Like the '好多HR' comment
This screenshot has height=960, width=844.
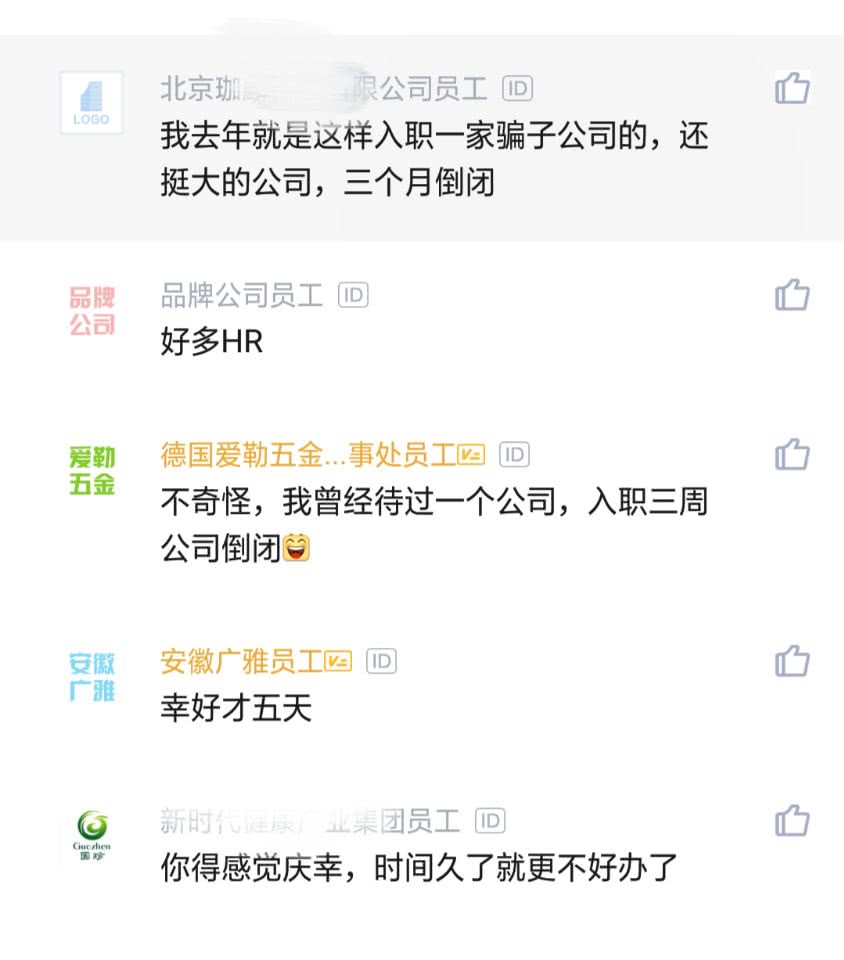point(791,296)
